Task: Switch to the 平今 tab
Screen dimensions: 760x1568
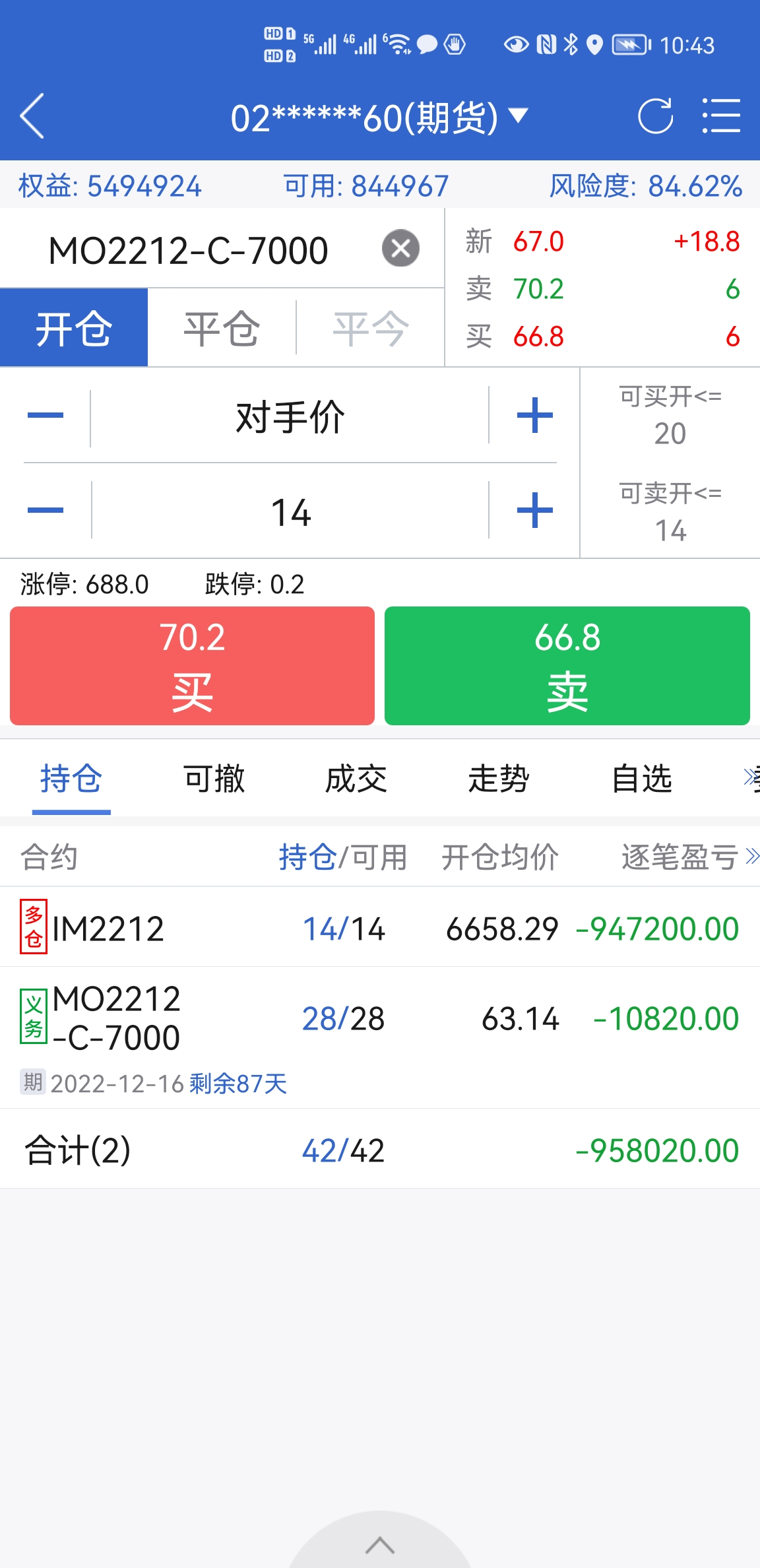Action: [370, 328]
